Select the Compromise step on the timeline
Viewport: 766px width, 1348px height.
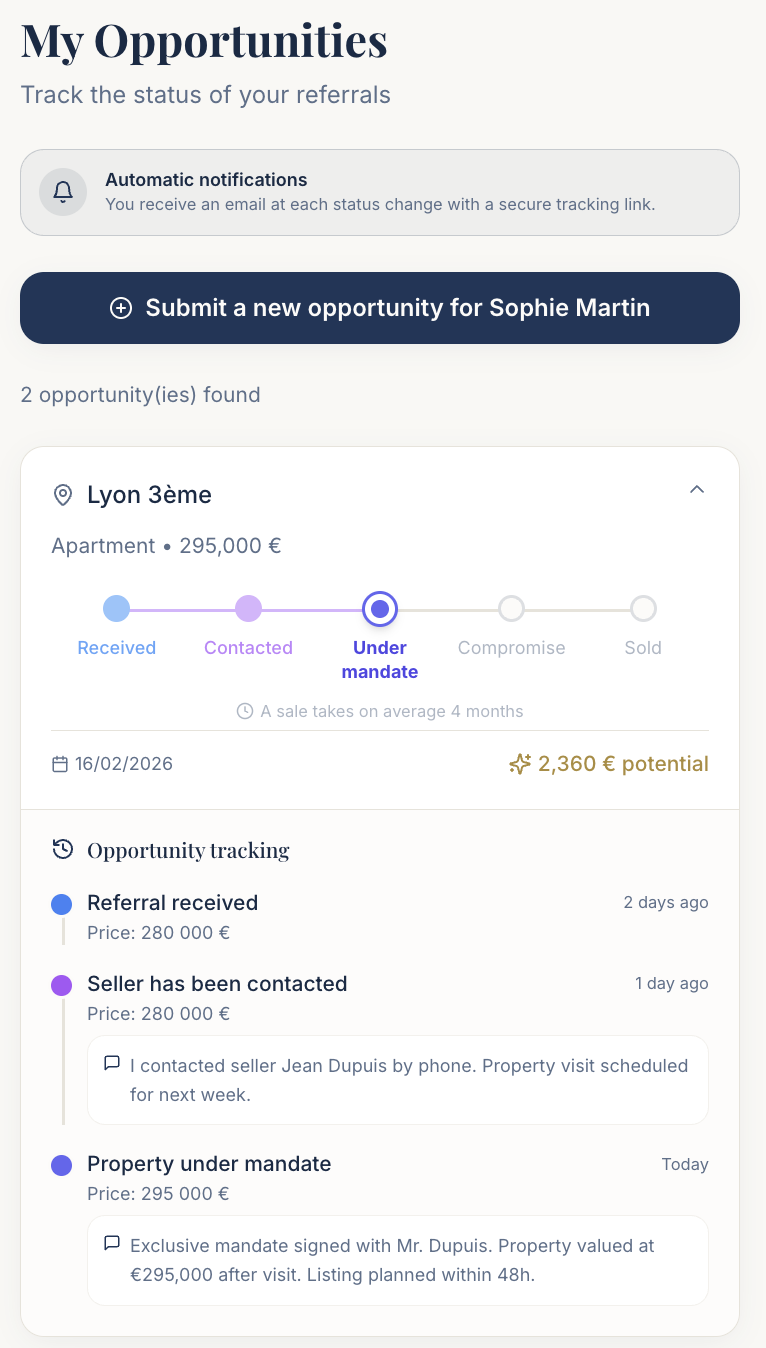[511, 608]
